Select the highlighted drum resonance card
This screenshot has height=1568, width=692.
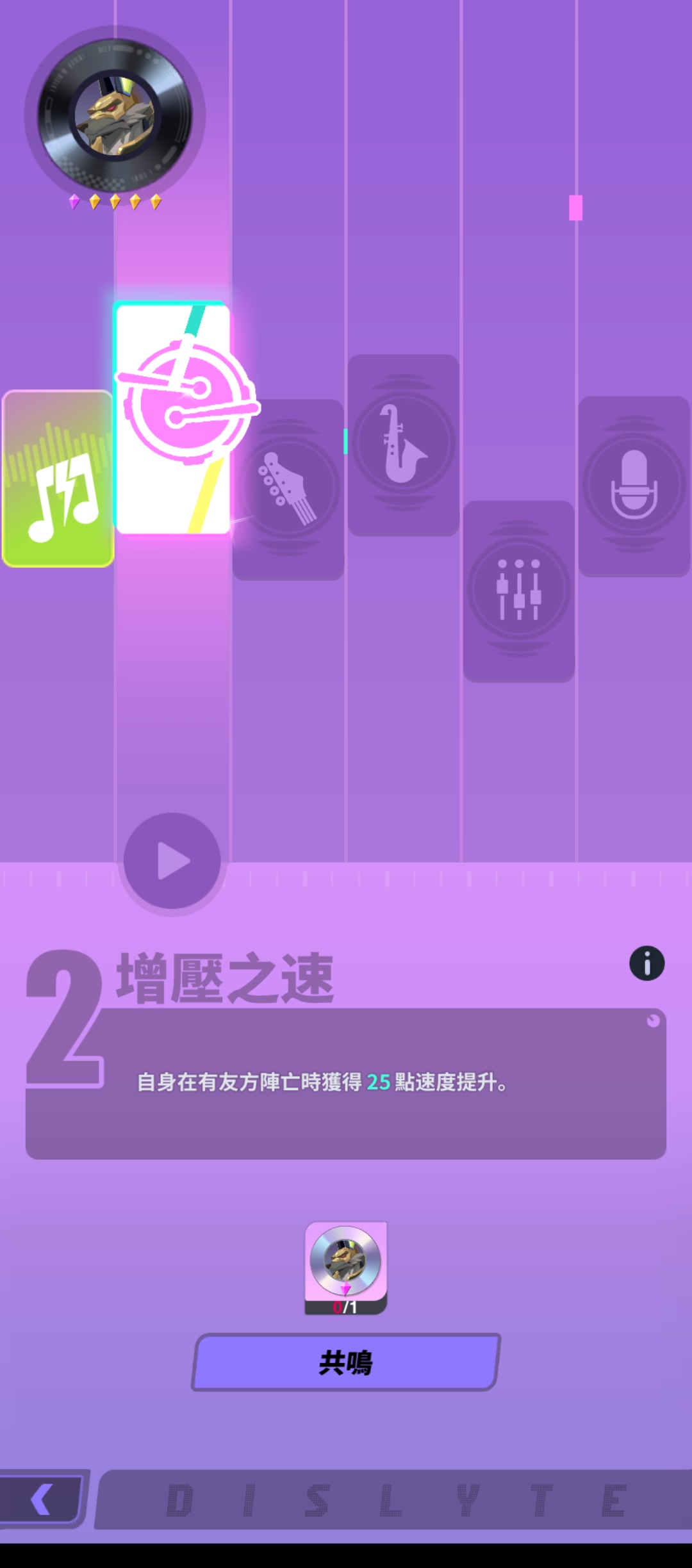point(173,418)
